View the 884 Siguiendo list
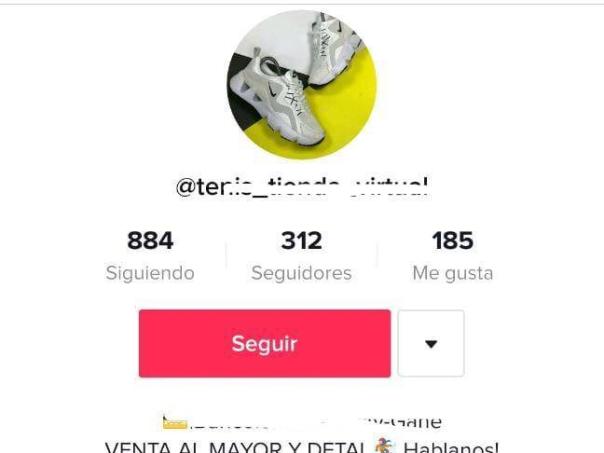The width and height of the screenshot is (604, 453). 150,256
